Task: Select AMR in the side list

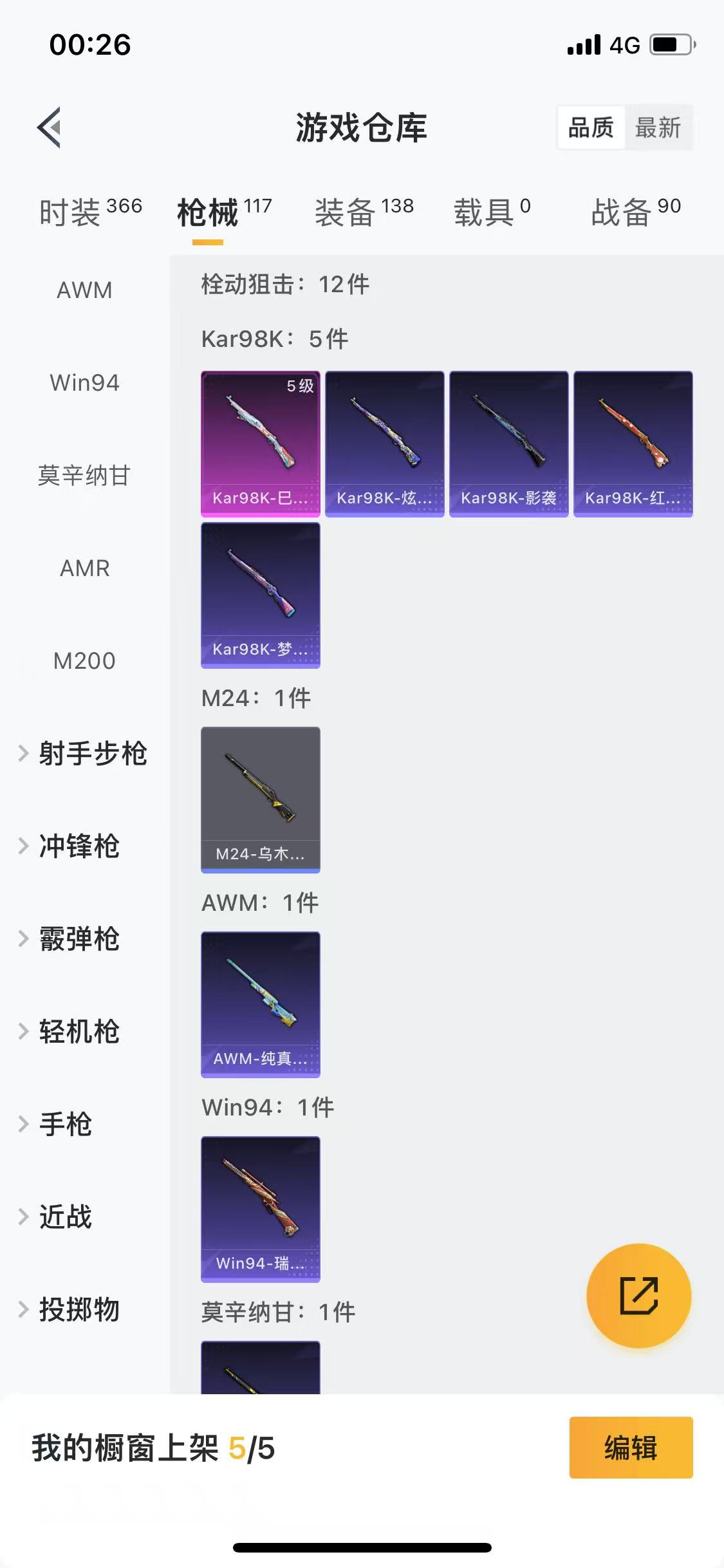Action: pyautogui.click(x=84, y=568)
